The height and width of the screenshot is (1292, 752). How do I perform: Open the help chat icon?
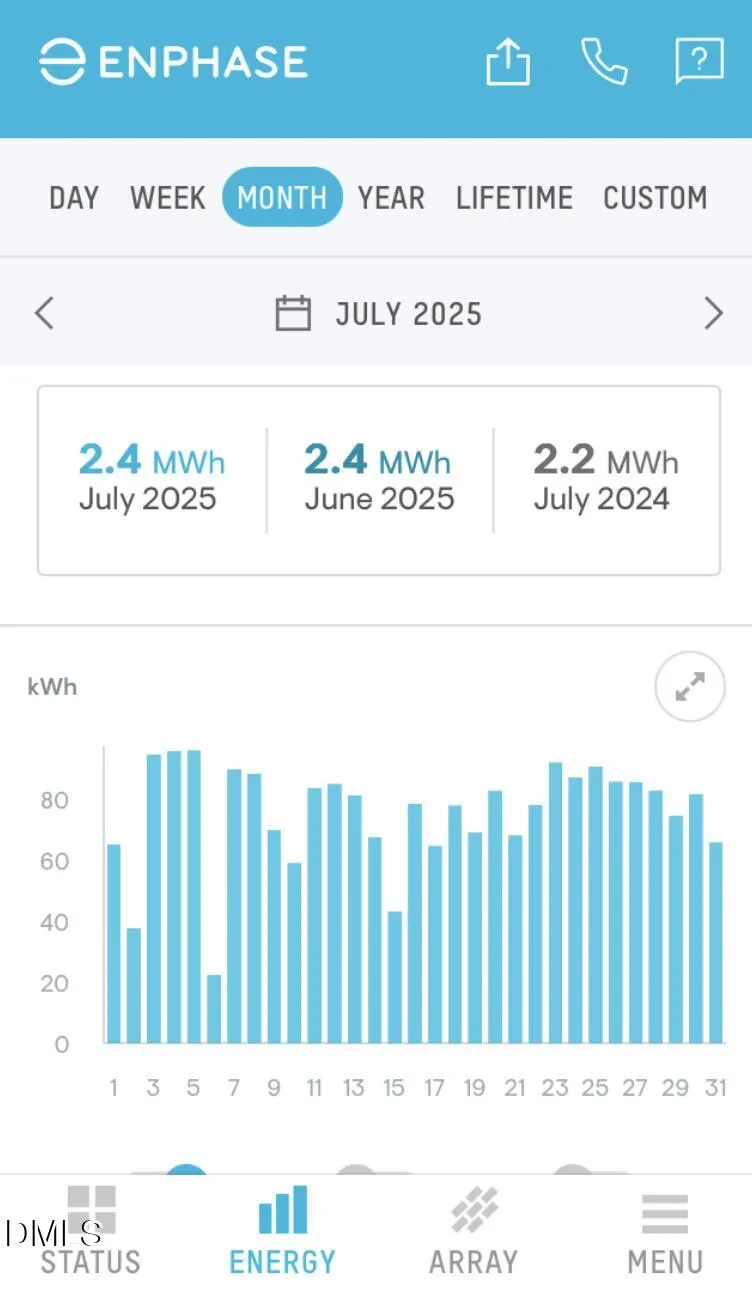pyautogui.click(x=699, y=62)
